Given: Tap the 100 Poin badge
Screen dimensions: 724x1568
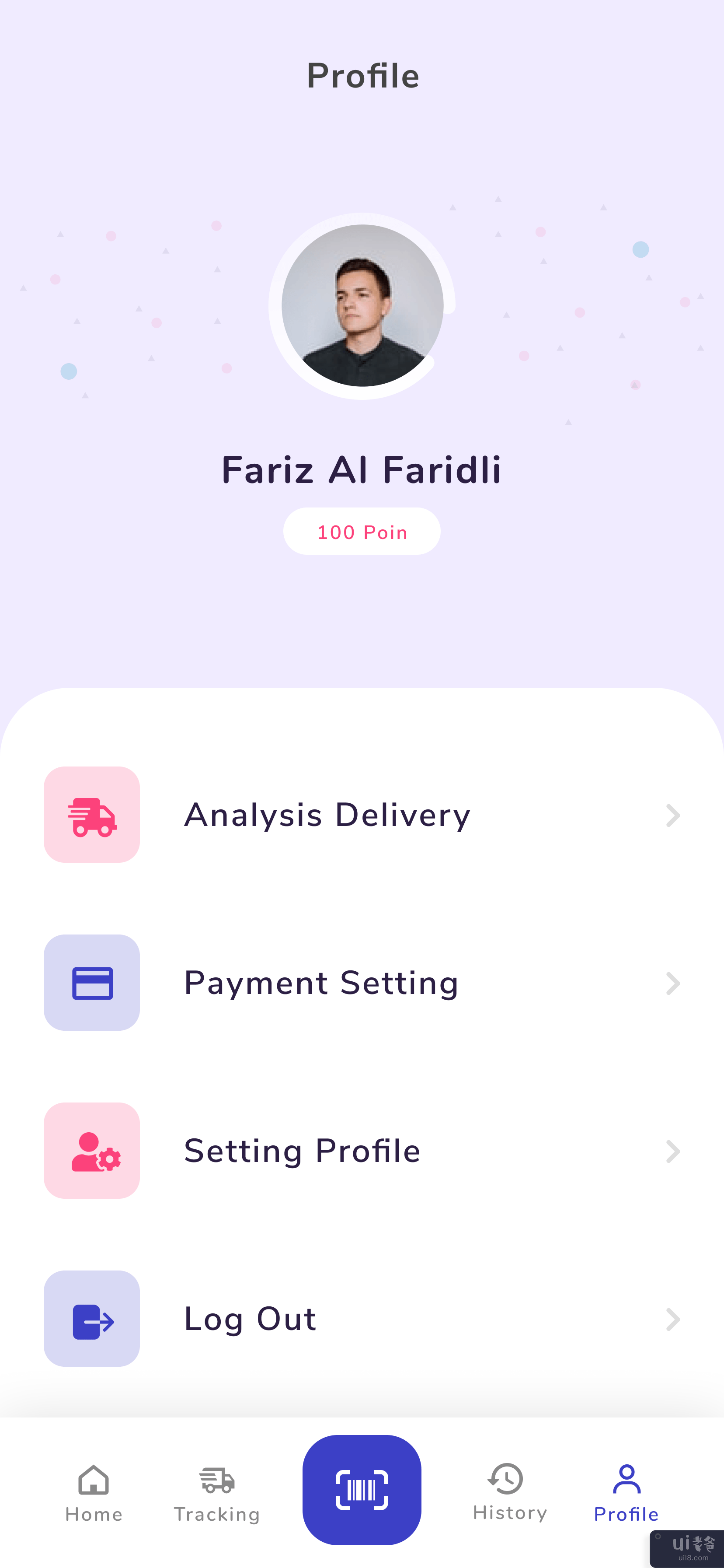Looking at the screenshot, I should [362, 532].
